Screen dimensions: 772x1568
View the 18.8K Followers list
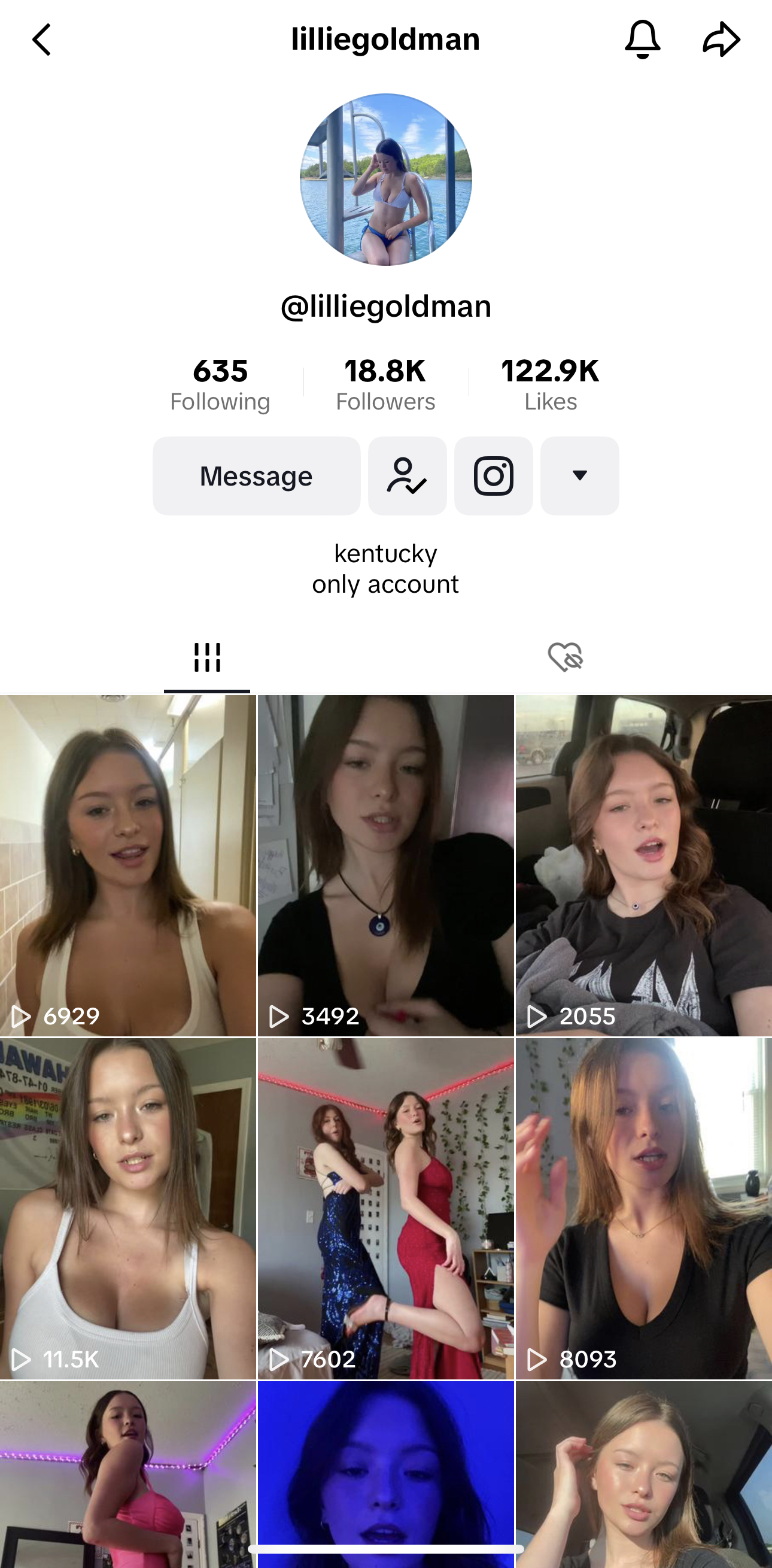[385, 385]
